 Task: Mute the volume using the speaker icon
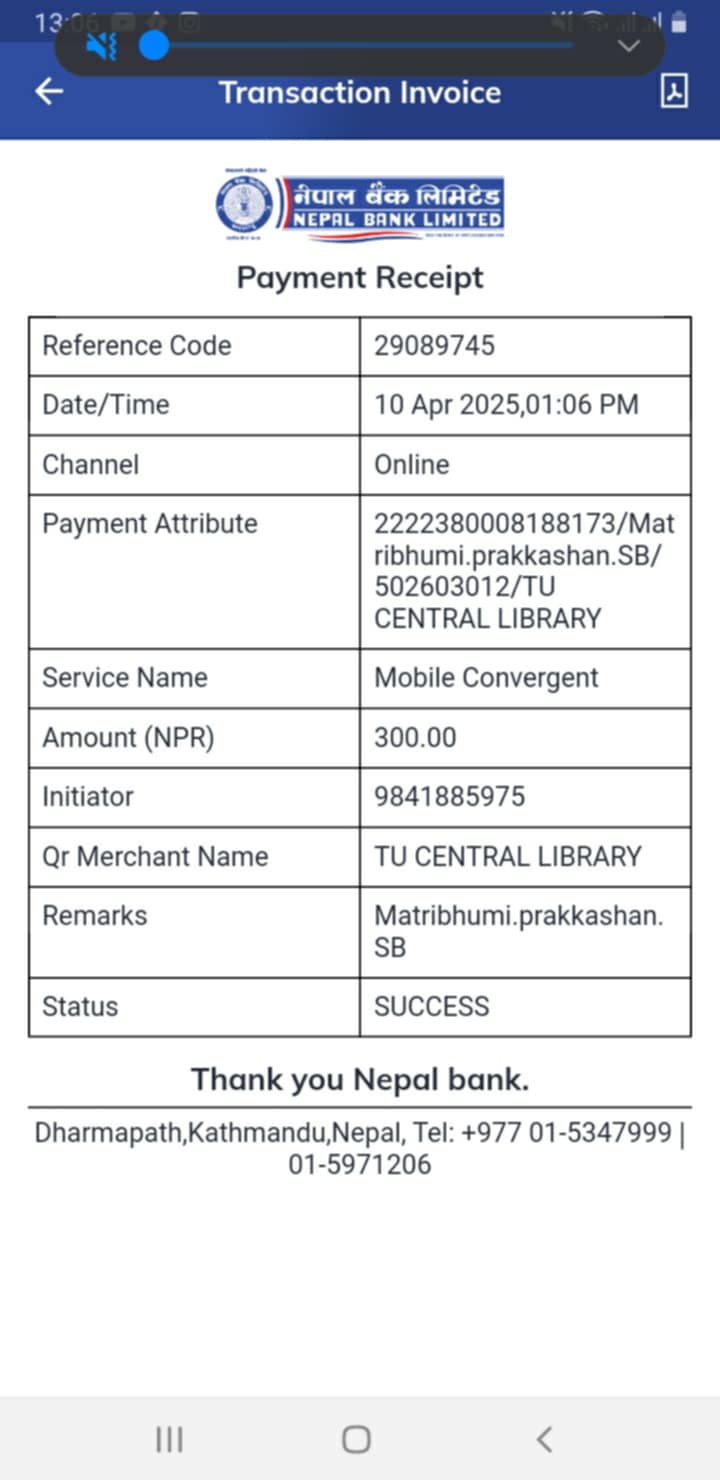click(x=101, y=46)
